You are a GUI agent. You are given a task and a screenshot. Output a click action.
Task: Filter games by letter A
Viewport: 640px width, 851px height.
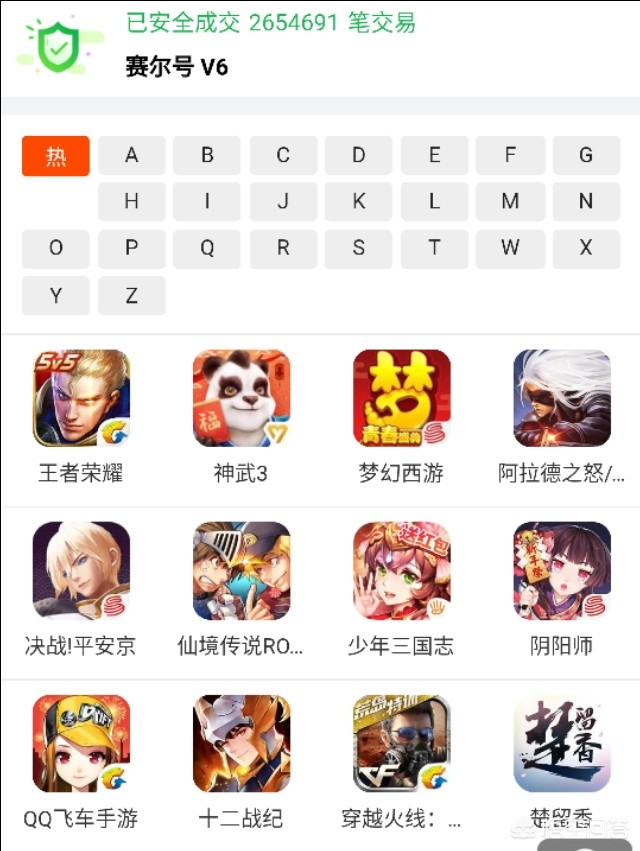coord(131,155)
